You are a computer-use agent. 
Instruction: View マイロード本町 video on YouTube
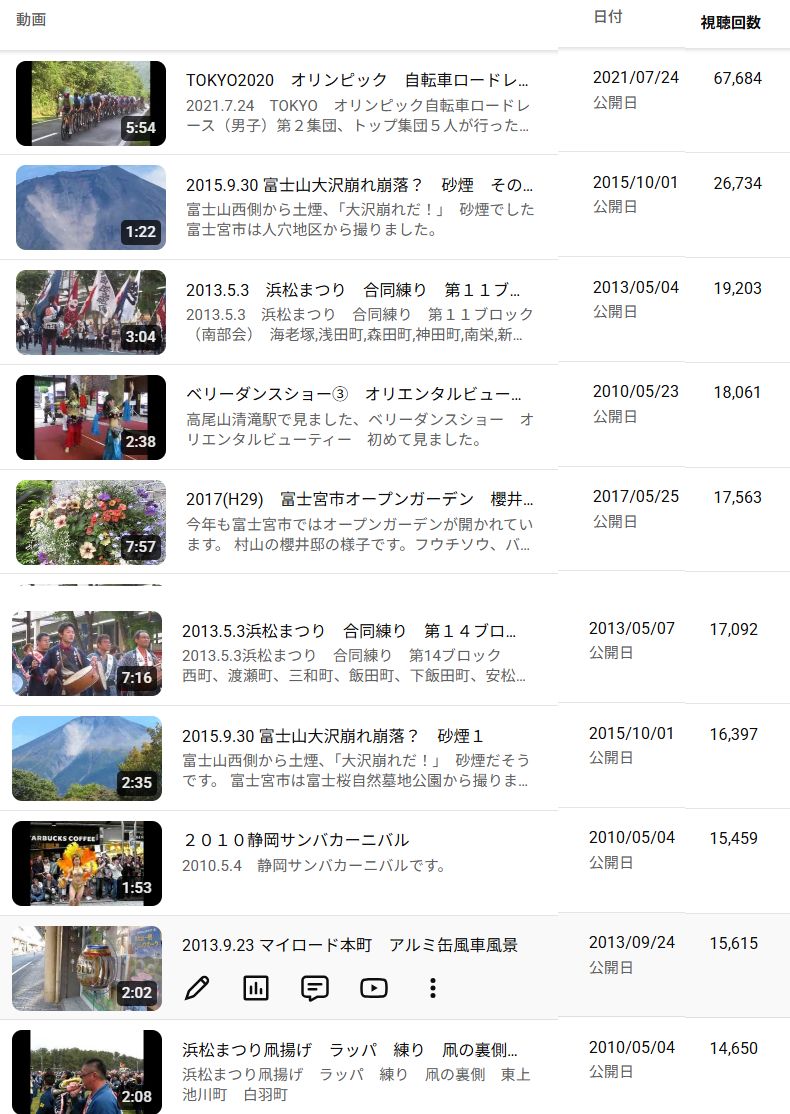tap(374, 988)
